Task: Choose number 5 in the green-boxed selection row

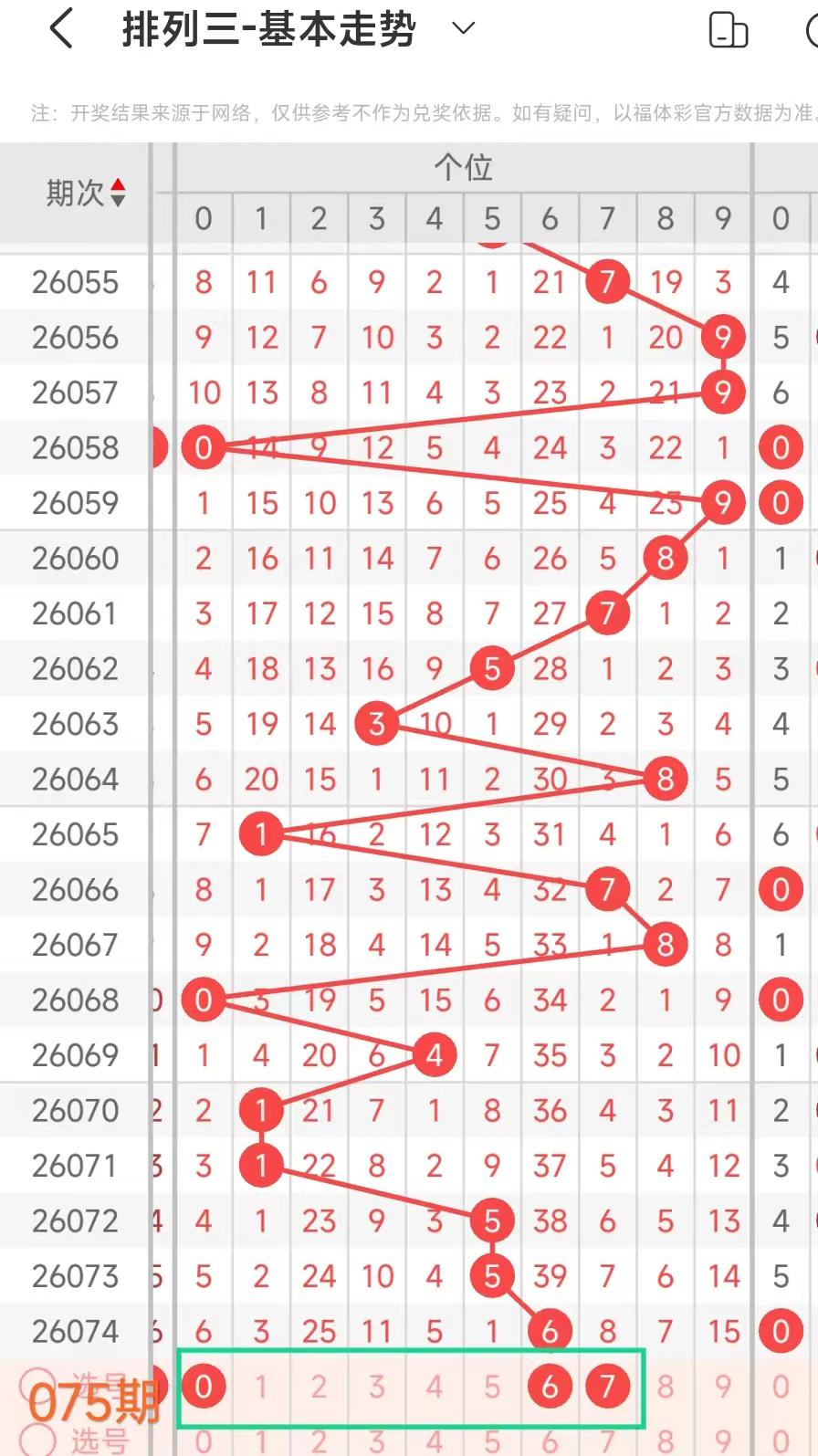Action: (492, 1387)
